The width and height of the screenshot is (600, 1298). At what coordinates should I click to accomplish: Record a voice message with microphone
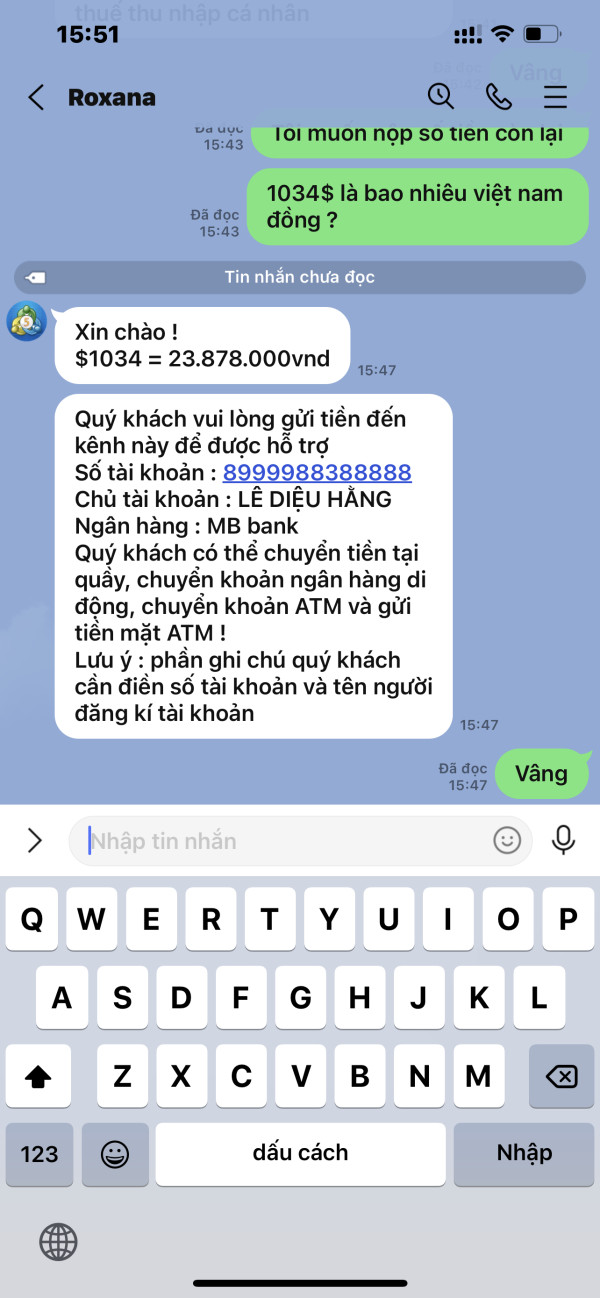[x=564, y=840]
